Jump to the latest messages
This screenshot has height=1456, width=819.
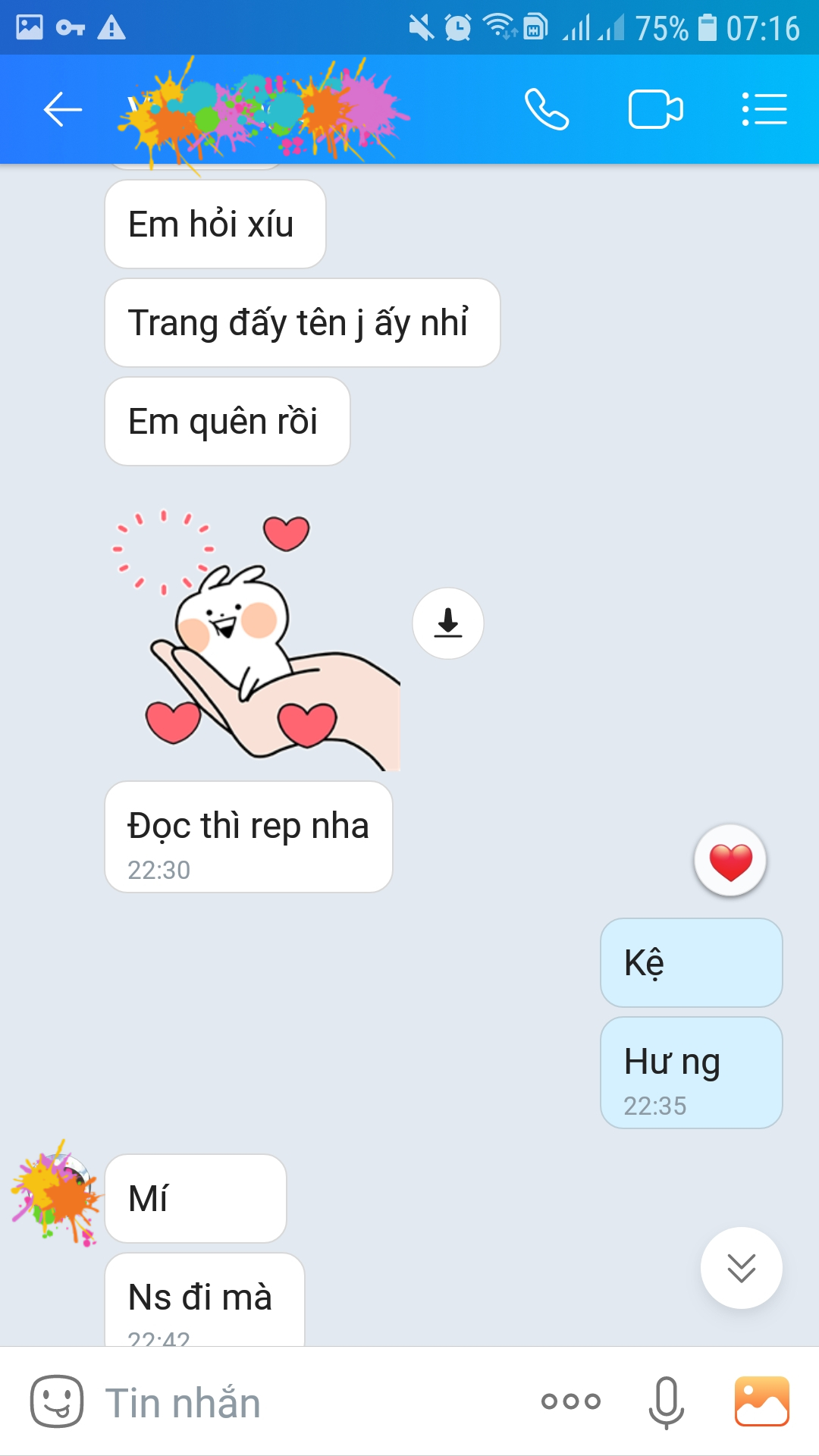[741, 1268]
